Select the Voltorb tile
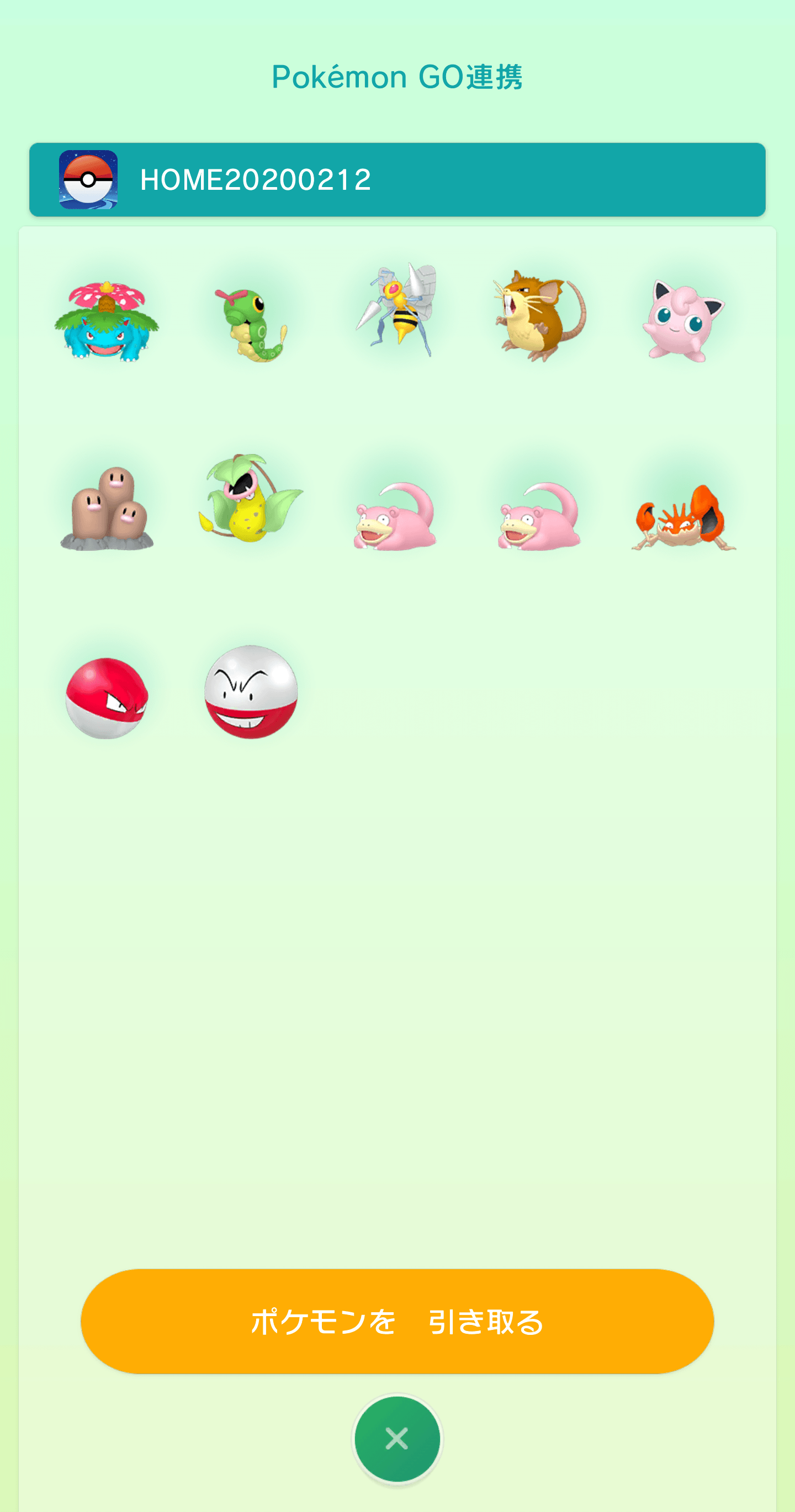Viewport: 795px width, 1512px height. (x=107, y=698)
